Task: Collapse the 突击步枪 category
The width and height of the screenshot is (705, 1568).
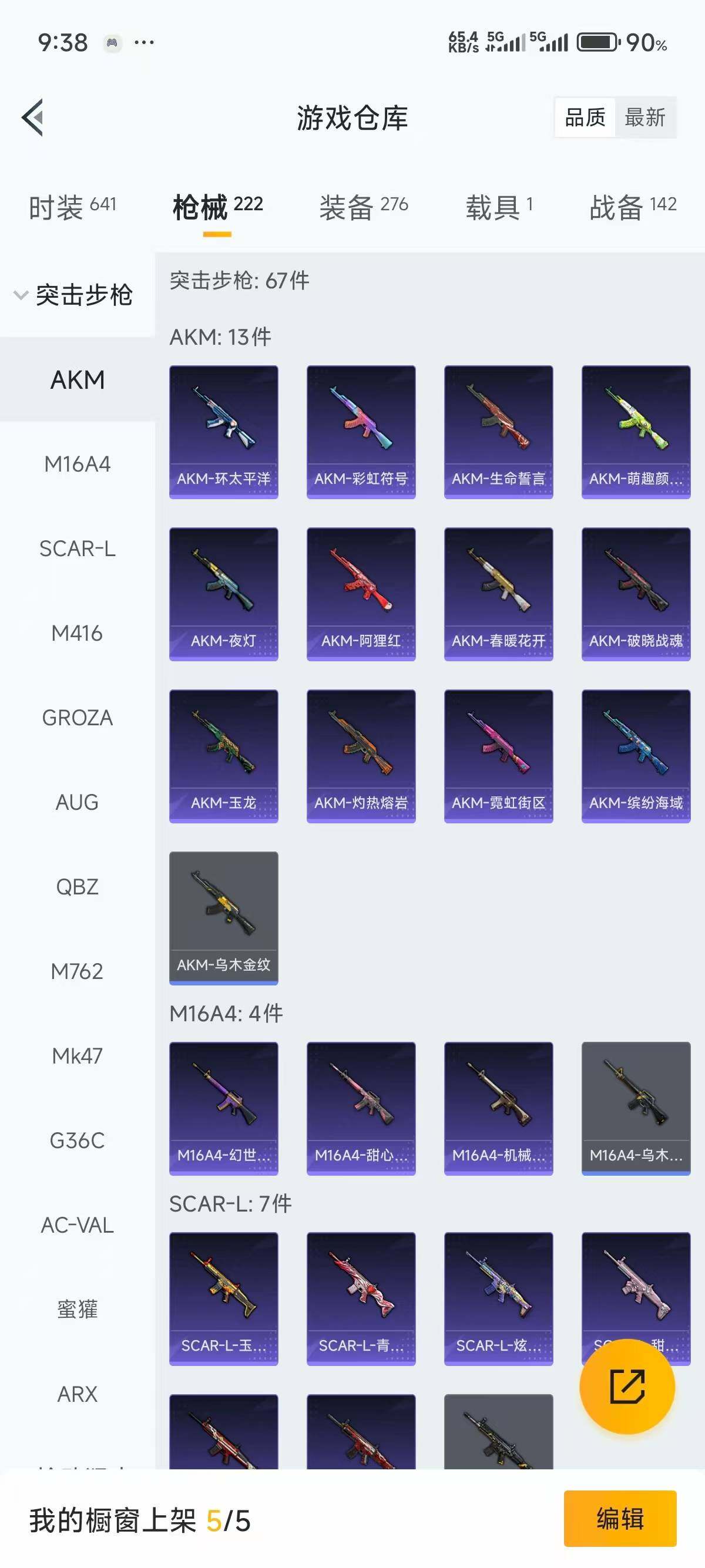Action: click(x=74, y=295)
